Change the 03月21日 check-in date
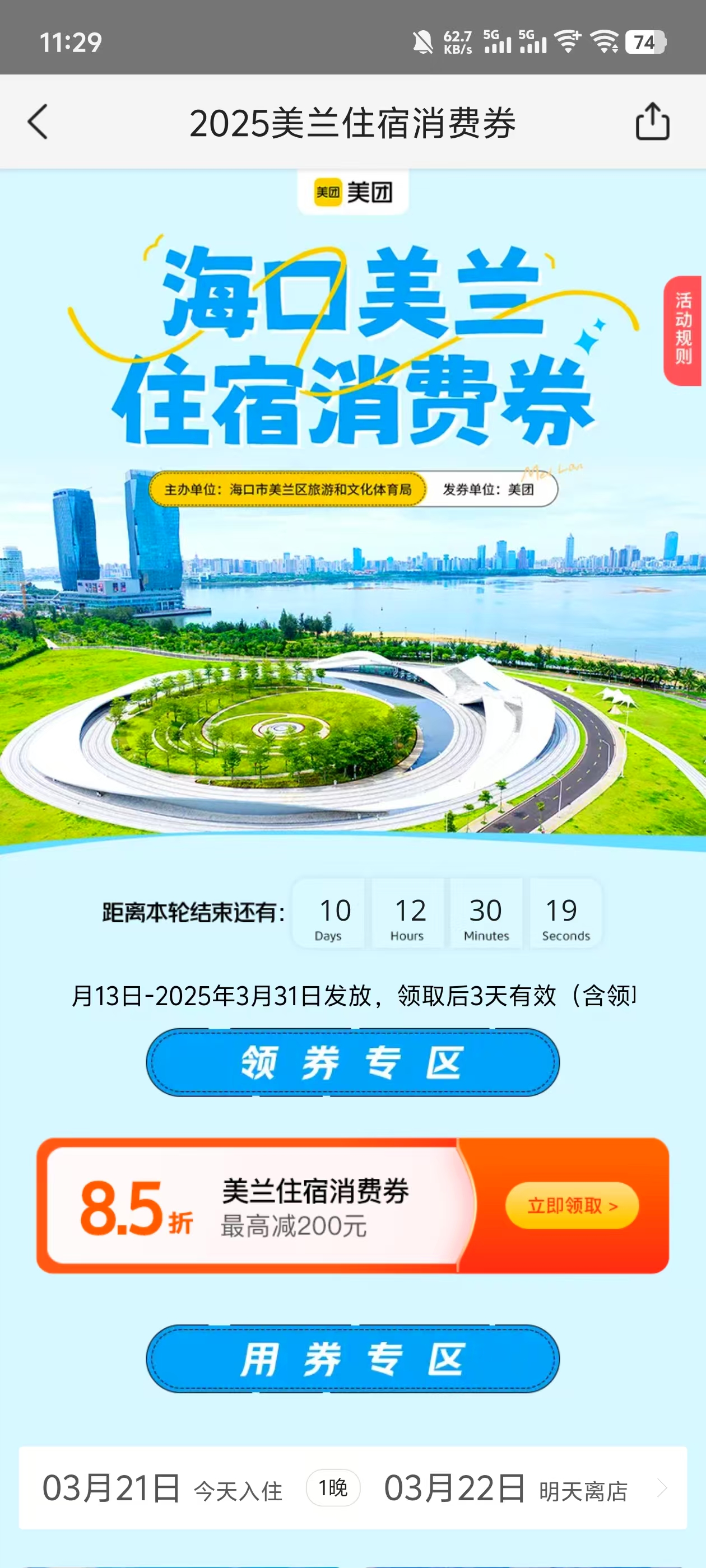706x1568 pixels. tap(112, 1488)
